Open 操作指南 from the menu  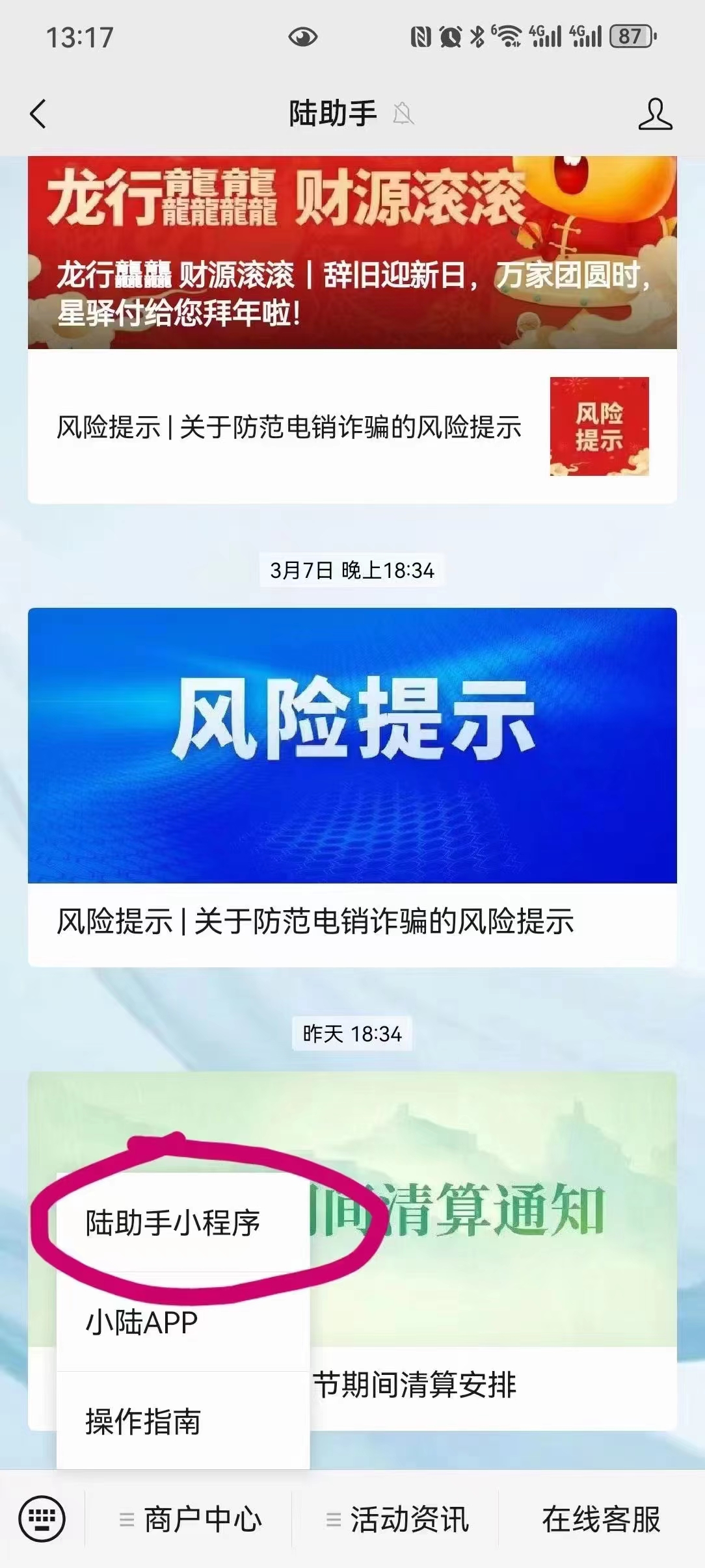(143, 1421)
